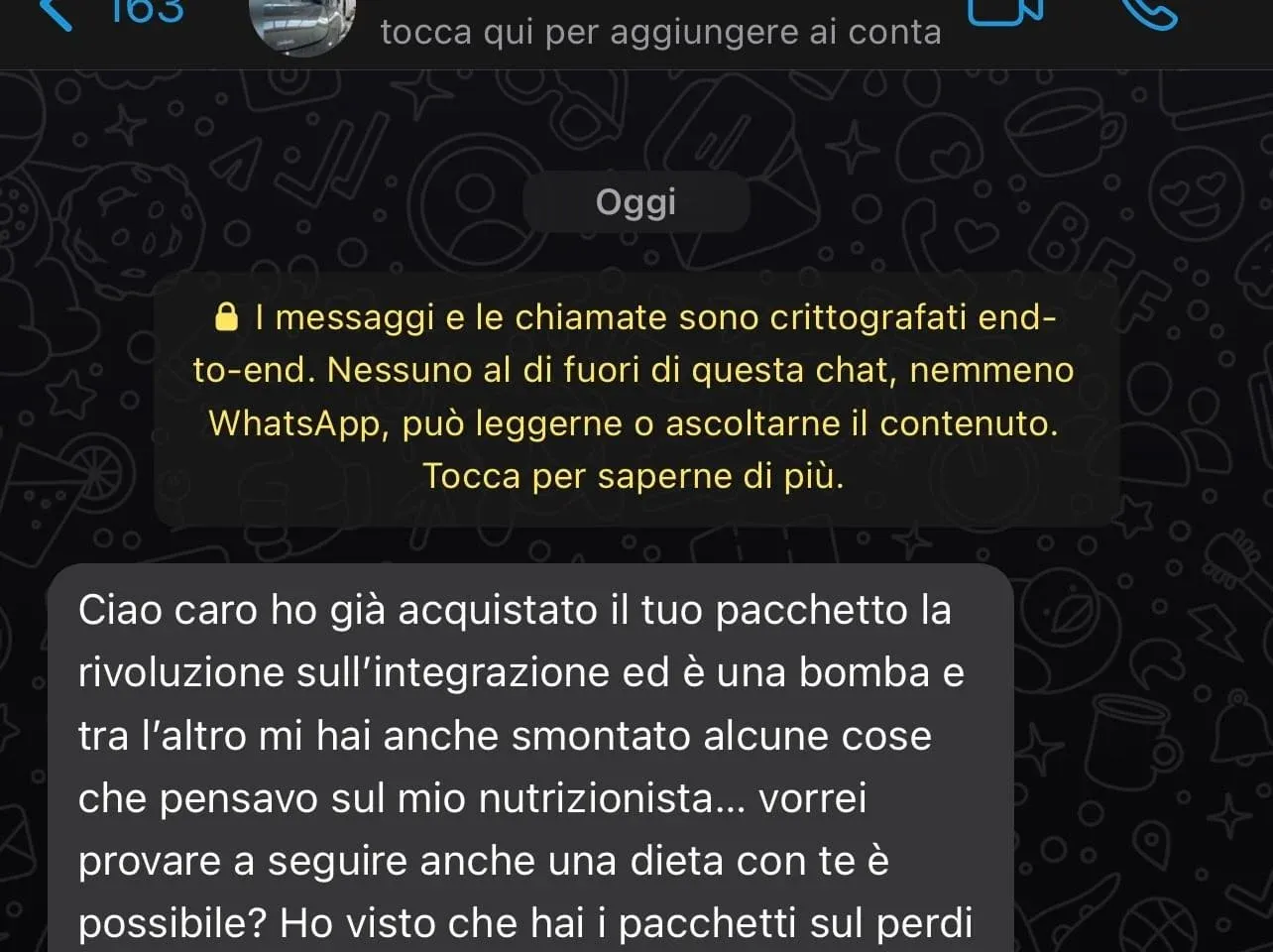This screenshot has height=952, width=1273.
Task: Open the end-to-end encryption info notice
Action: point(635,397)
